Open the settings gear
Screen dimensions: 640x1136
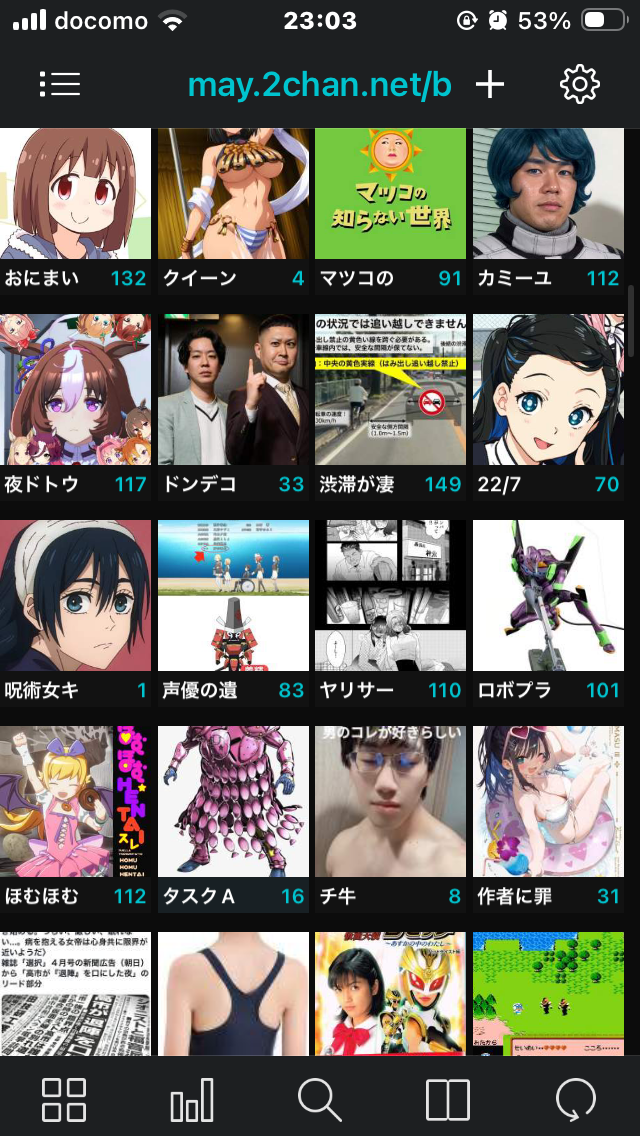(x=580, y=84)
